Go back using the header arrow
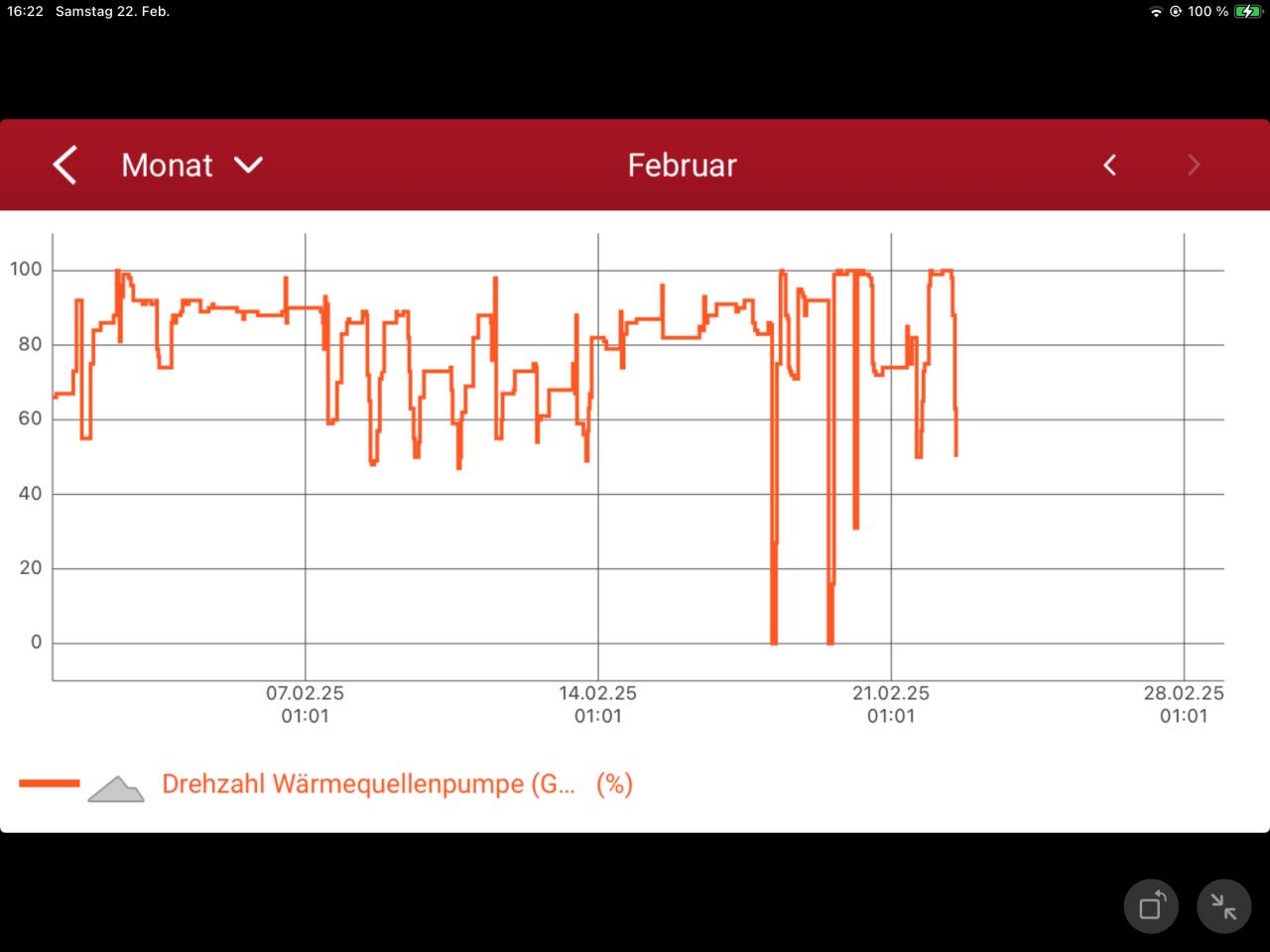 64,165
